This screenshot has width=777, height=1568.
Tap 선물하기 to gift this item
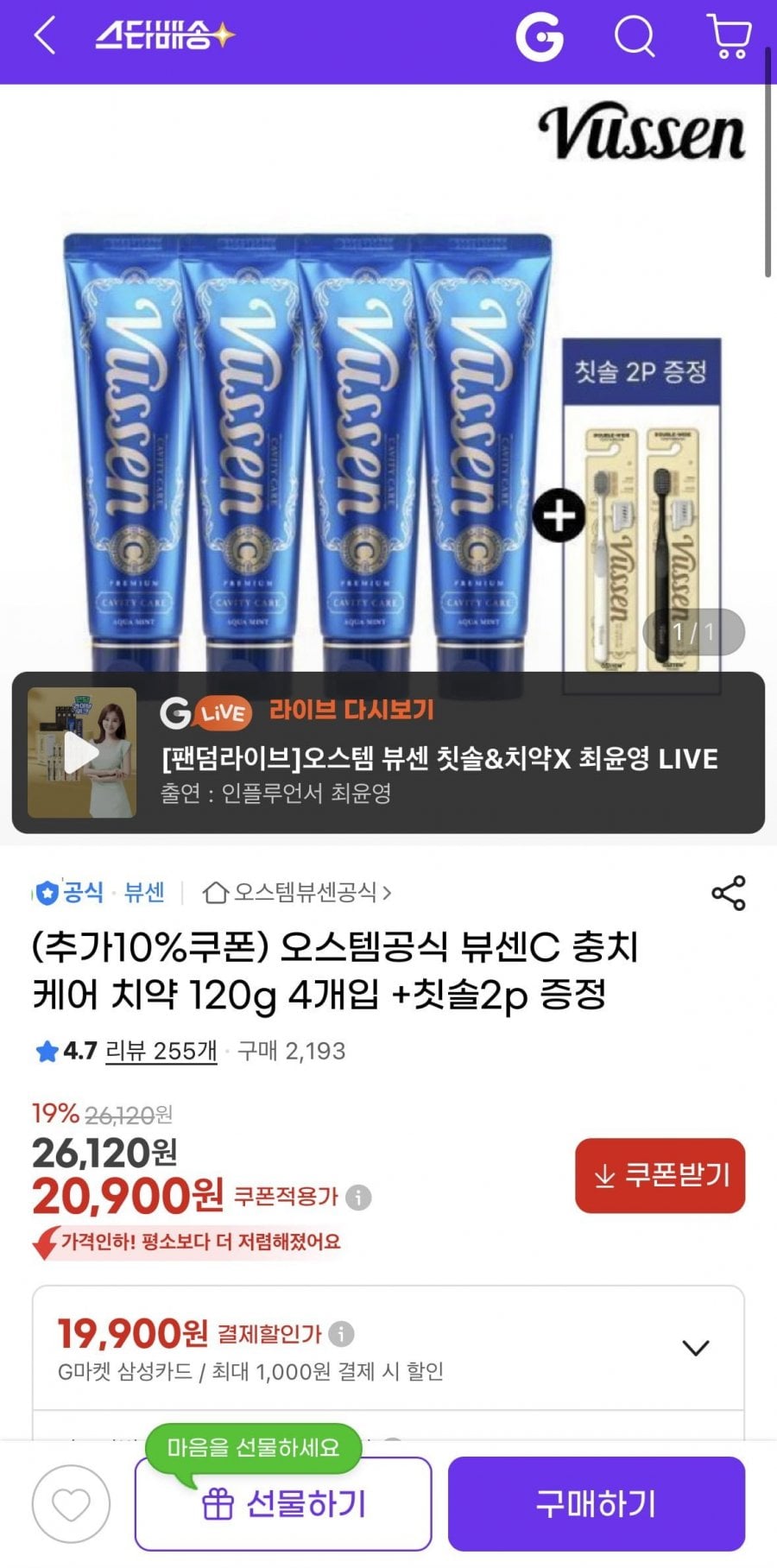[283, 1504]
